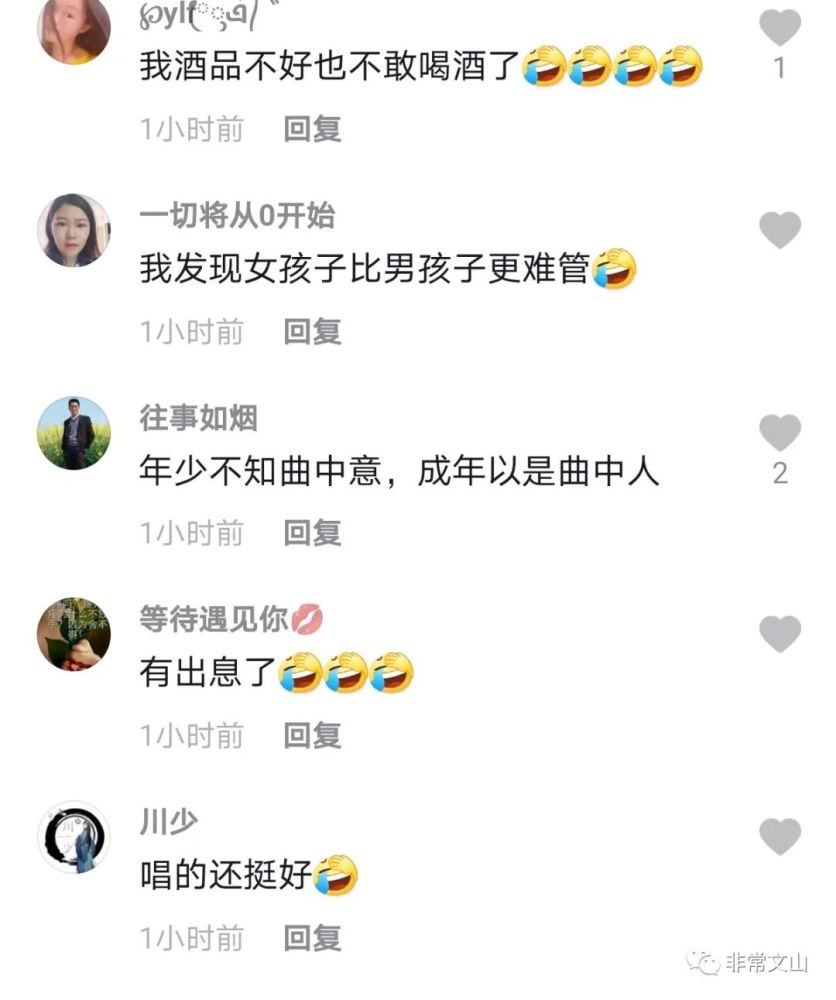Like the comment 我酒品不好也不敢喝酒了
This screenshot has width=836, height=1000.
point(780,27)
